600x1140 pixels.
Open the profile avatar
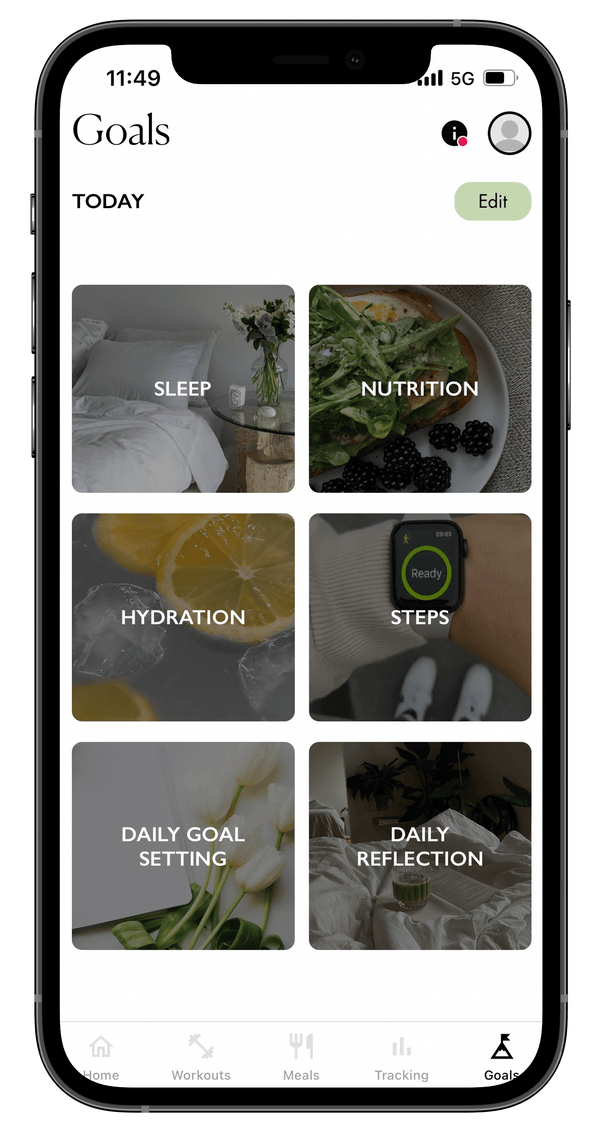[509, 133]
